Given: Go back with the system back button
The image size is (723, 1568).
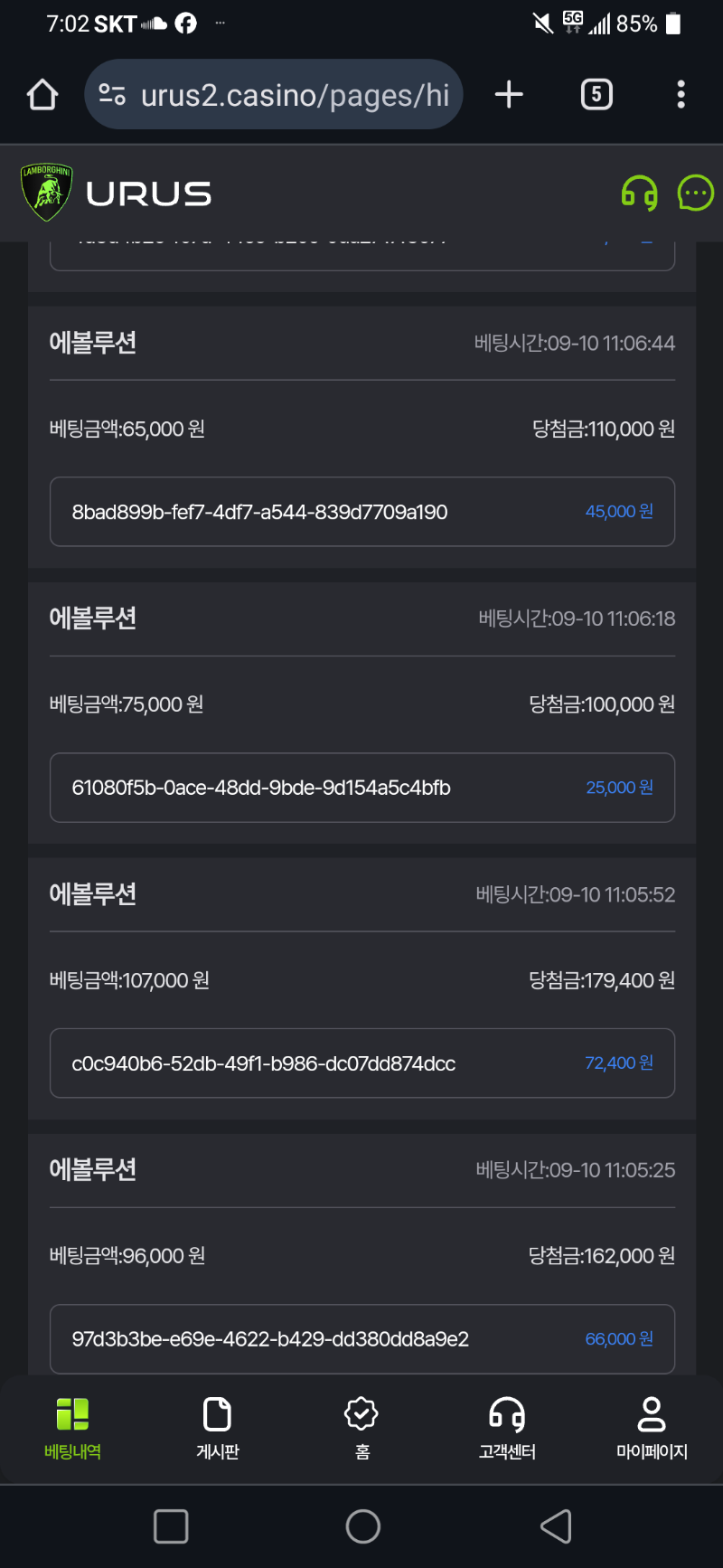Looking at the screenshot, I should (556, 1526).
